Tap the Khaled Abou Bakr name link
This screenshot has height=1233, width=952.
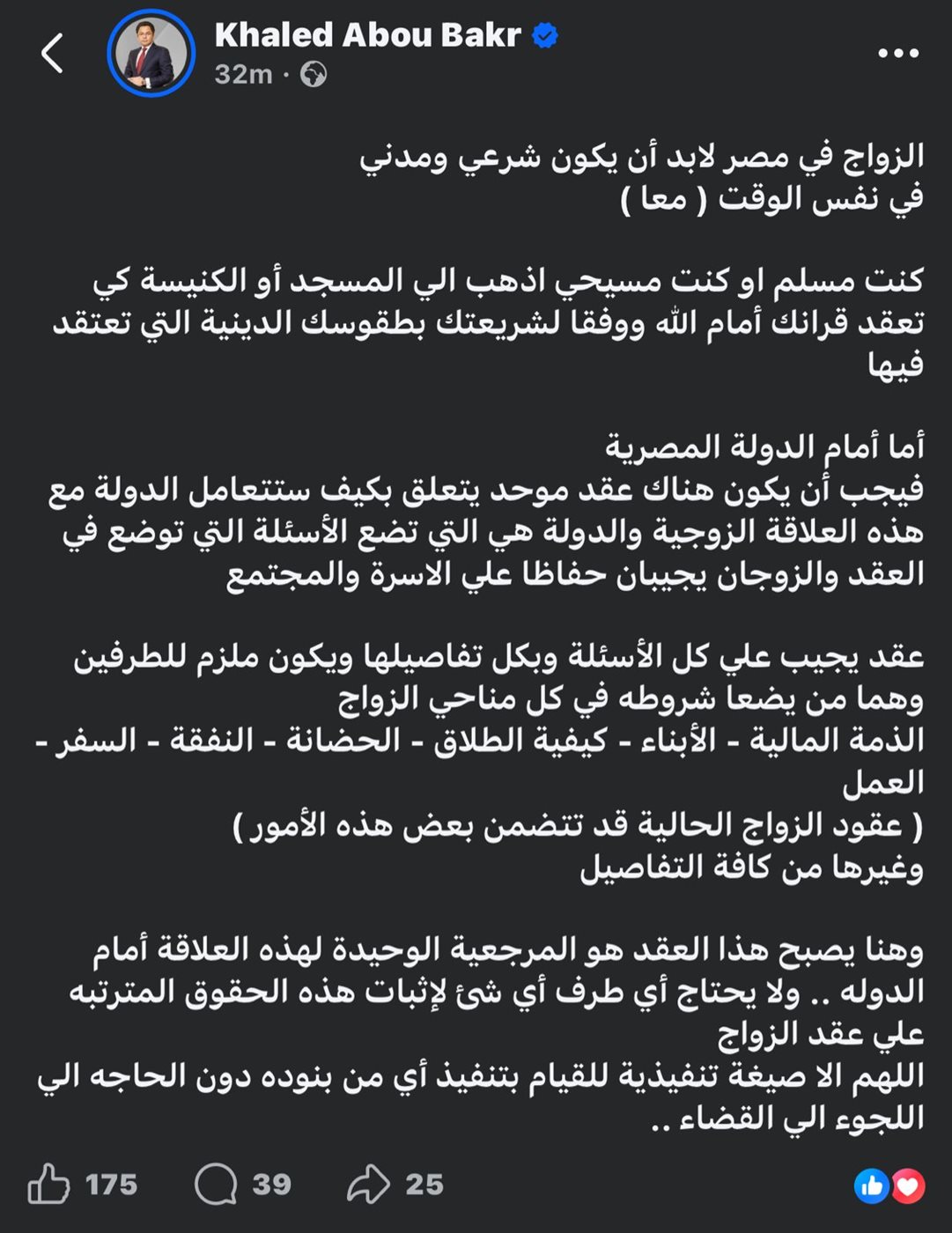coord(367,35)
